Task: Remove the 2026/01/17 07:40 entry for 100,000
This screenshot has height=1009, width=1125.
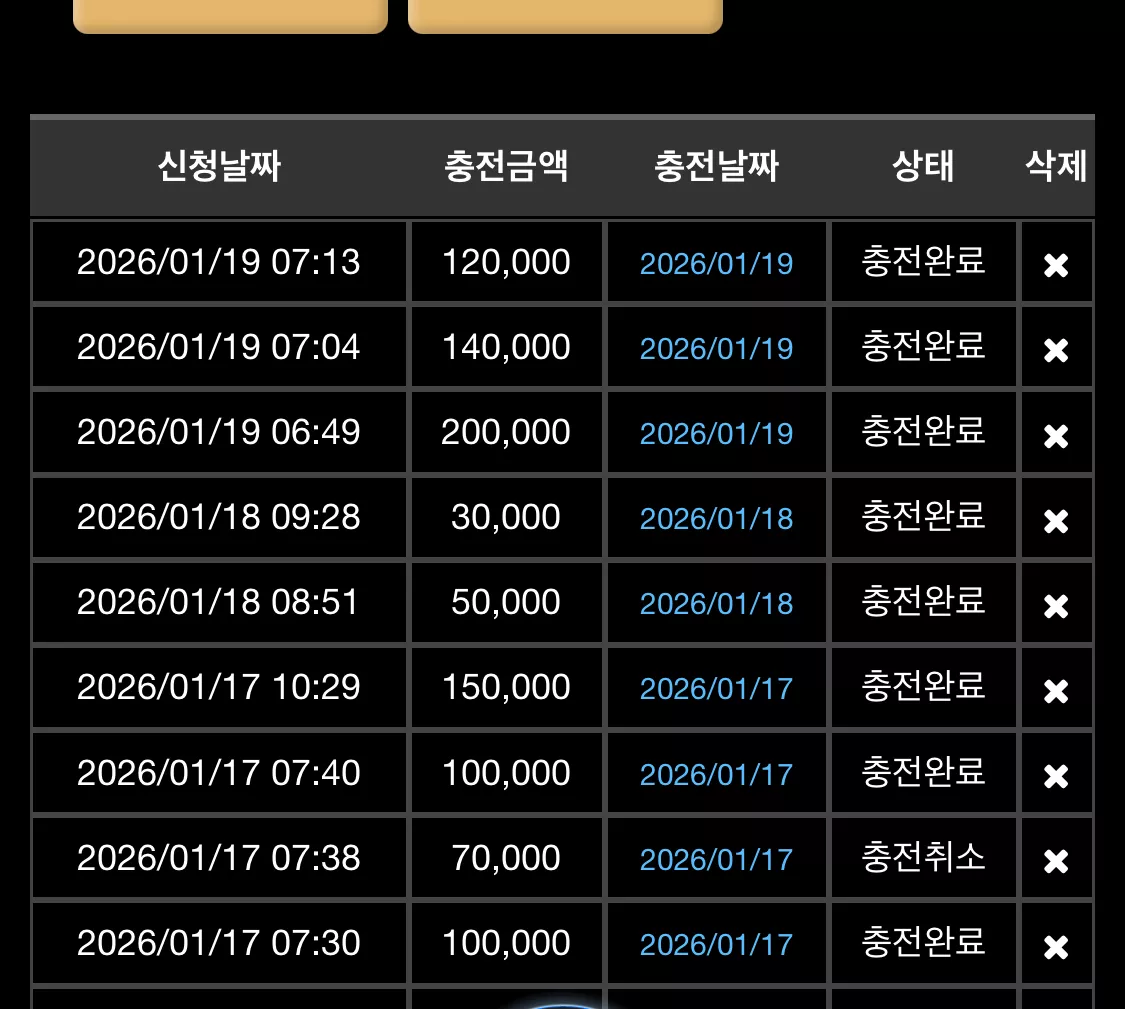Action: point(1056,776)
